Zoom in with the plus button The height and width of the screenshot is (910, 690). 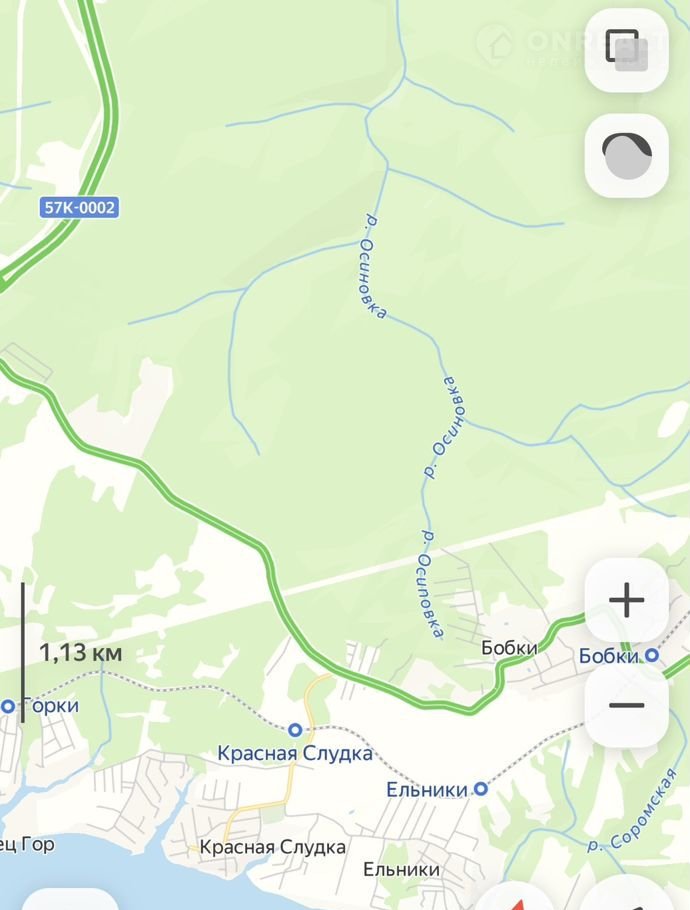[626, 601]
